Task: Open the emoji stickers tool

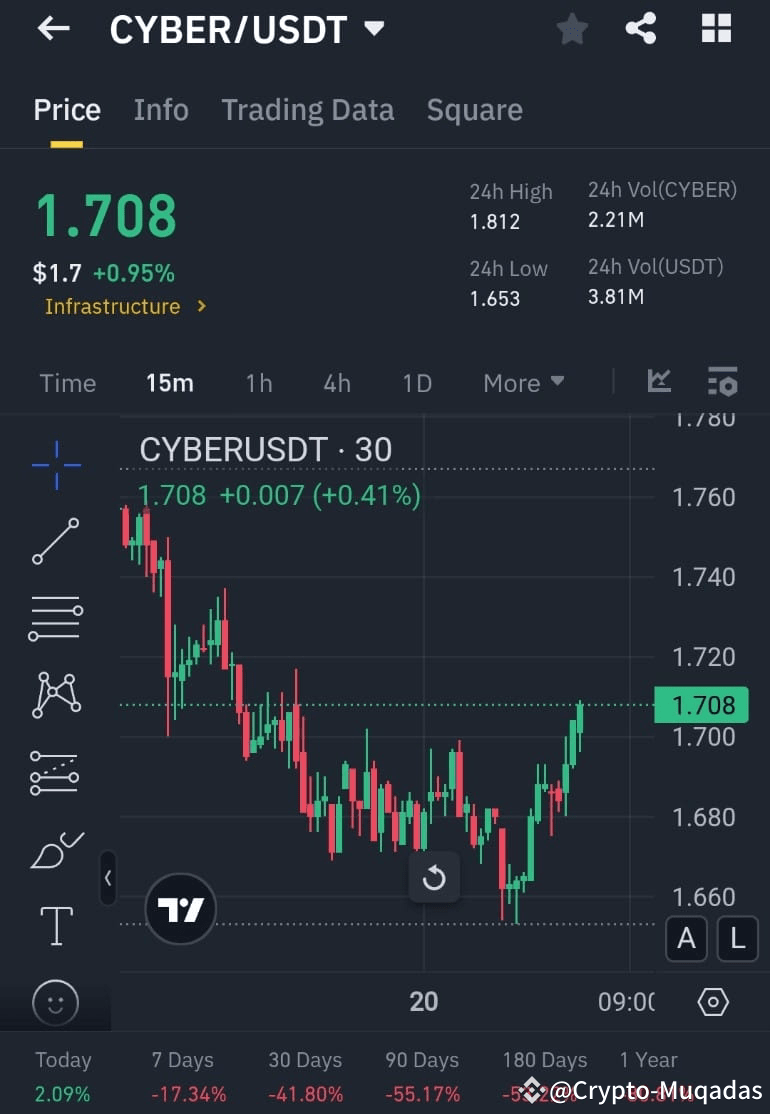Action: [x=56, y=1002]
